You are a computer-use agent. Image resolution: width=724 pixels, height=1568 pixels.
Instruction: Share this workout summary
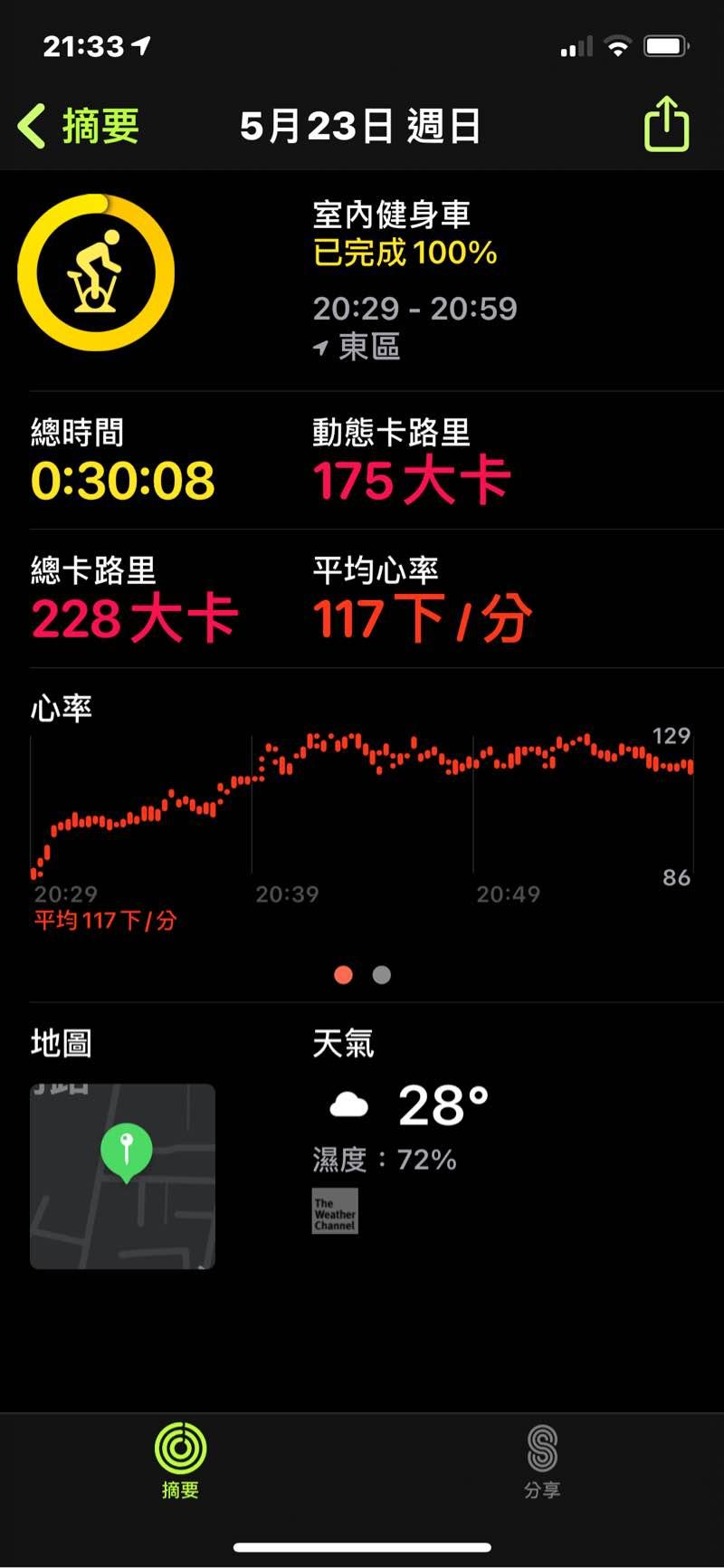[666, 124]
